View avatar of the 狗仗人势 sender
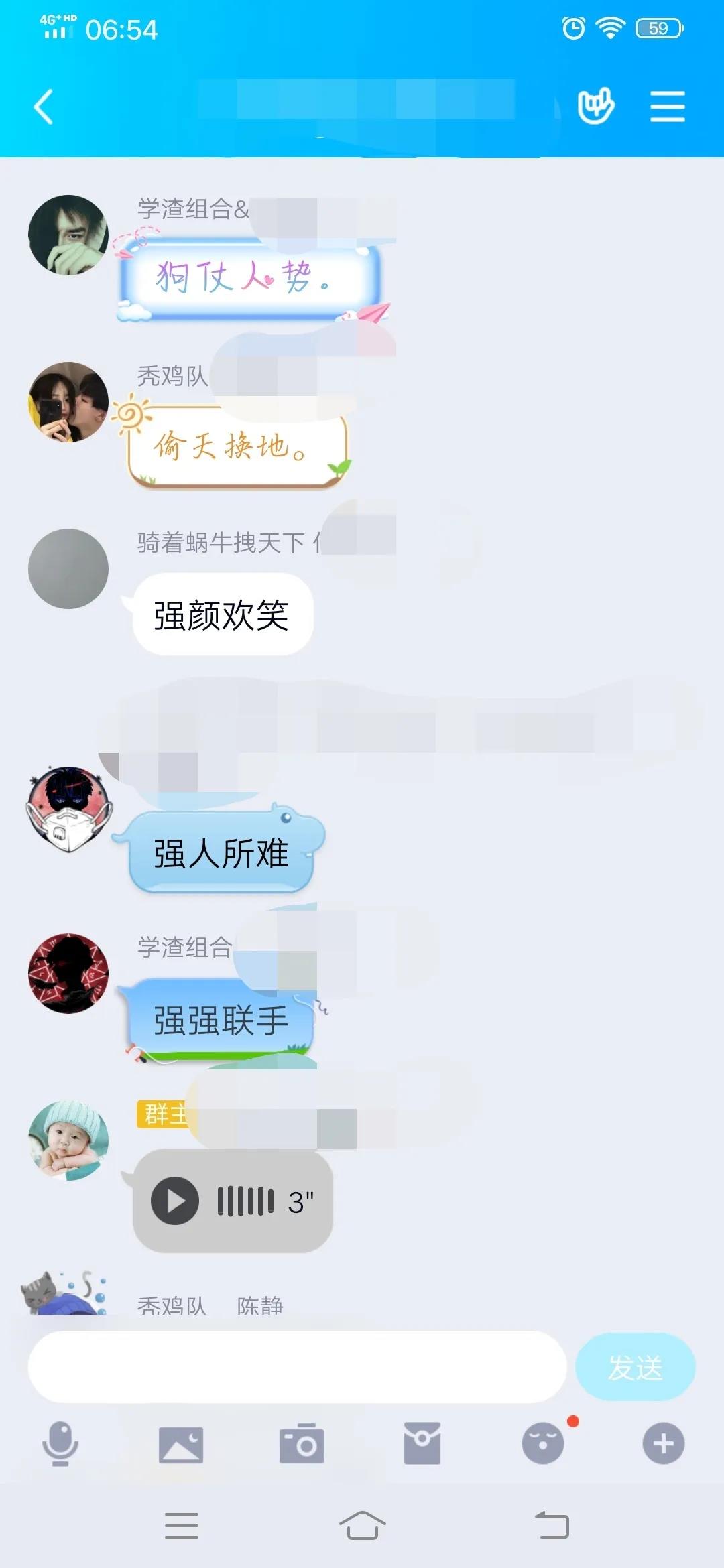The width and height of the screenshot is (724, 1568). point(68,235)
